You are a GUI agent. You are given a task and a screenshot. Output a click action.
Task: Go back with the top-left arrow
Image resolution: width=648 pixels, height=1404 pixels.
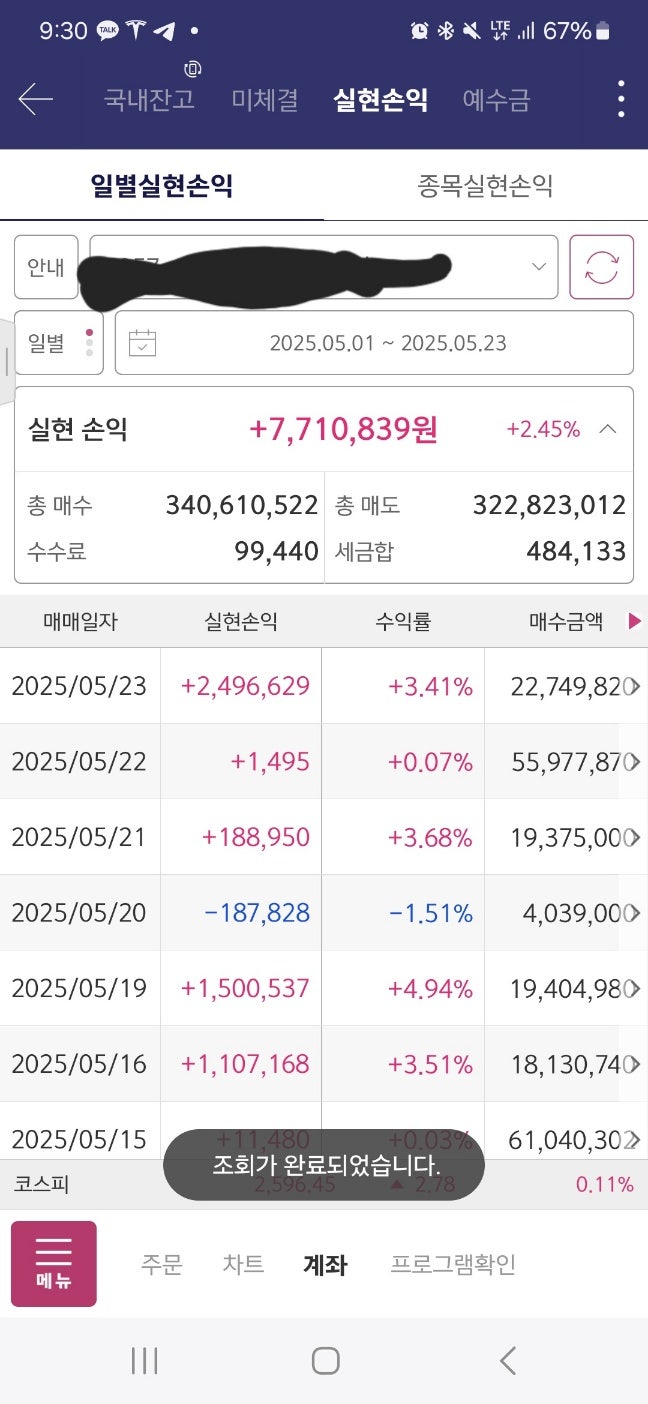click(x=36, y=99)
